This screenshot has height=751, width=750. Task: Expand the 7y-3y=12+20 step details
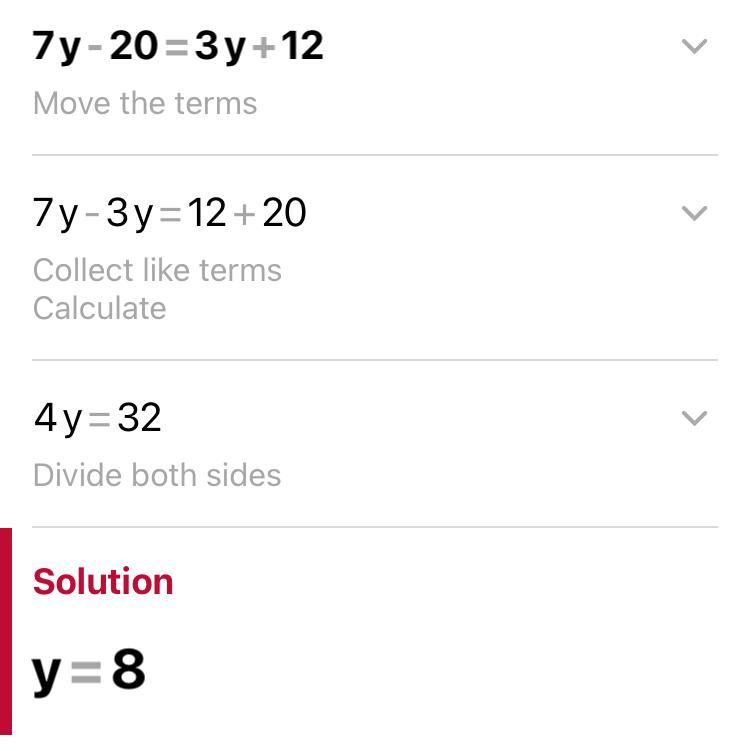tap(693, 213)
